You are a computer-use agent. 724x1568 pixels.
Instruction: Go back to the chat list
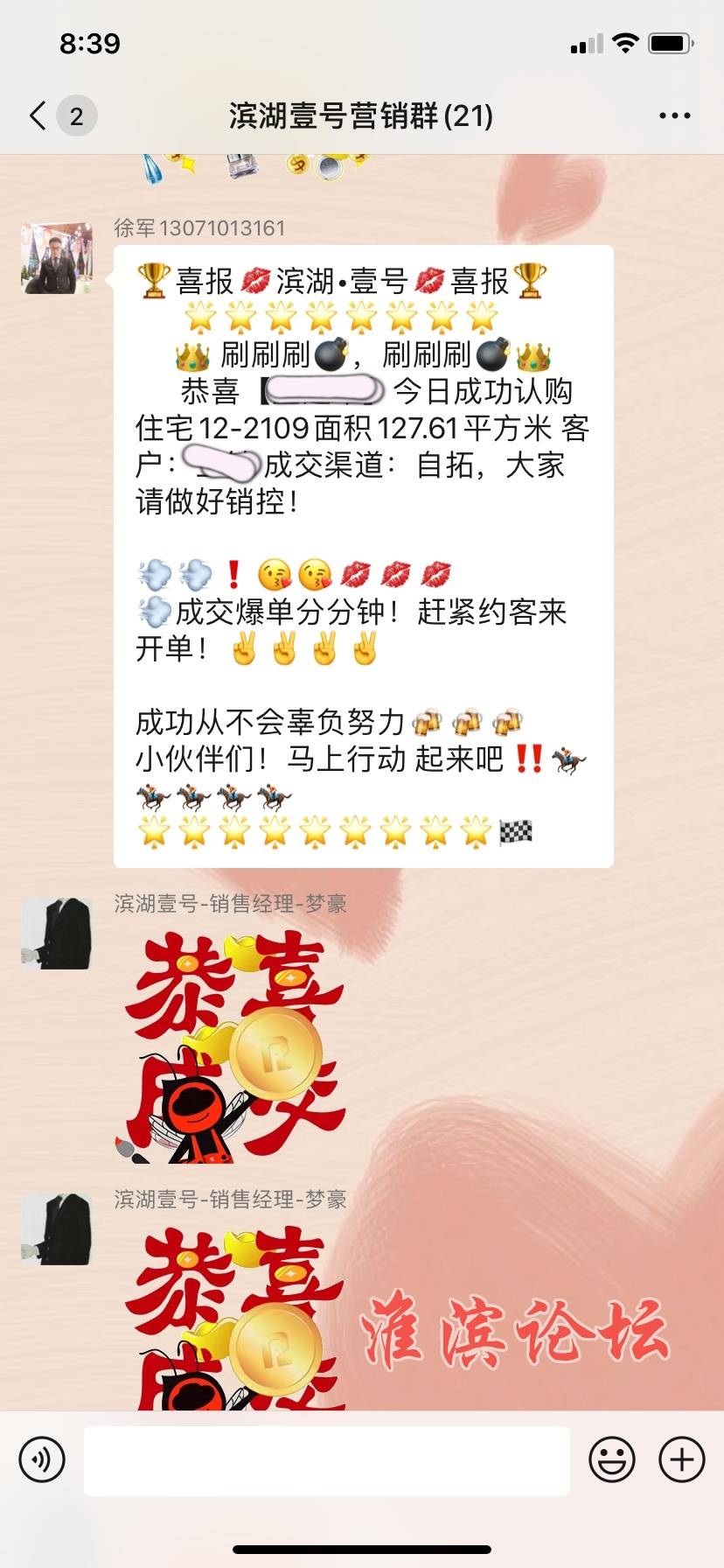pos(38,115)
